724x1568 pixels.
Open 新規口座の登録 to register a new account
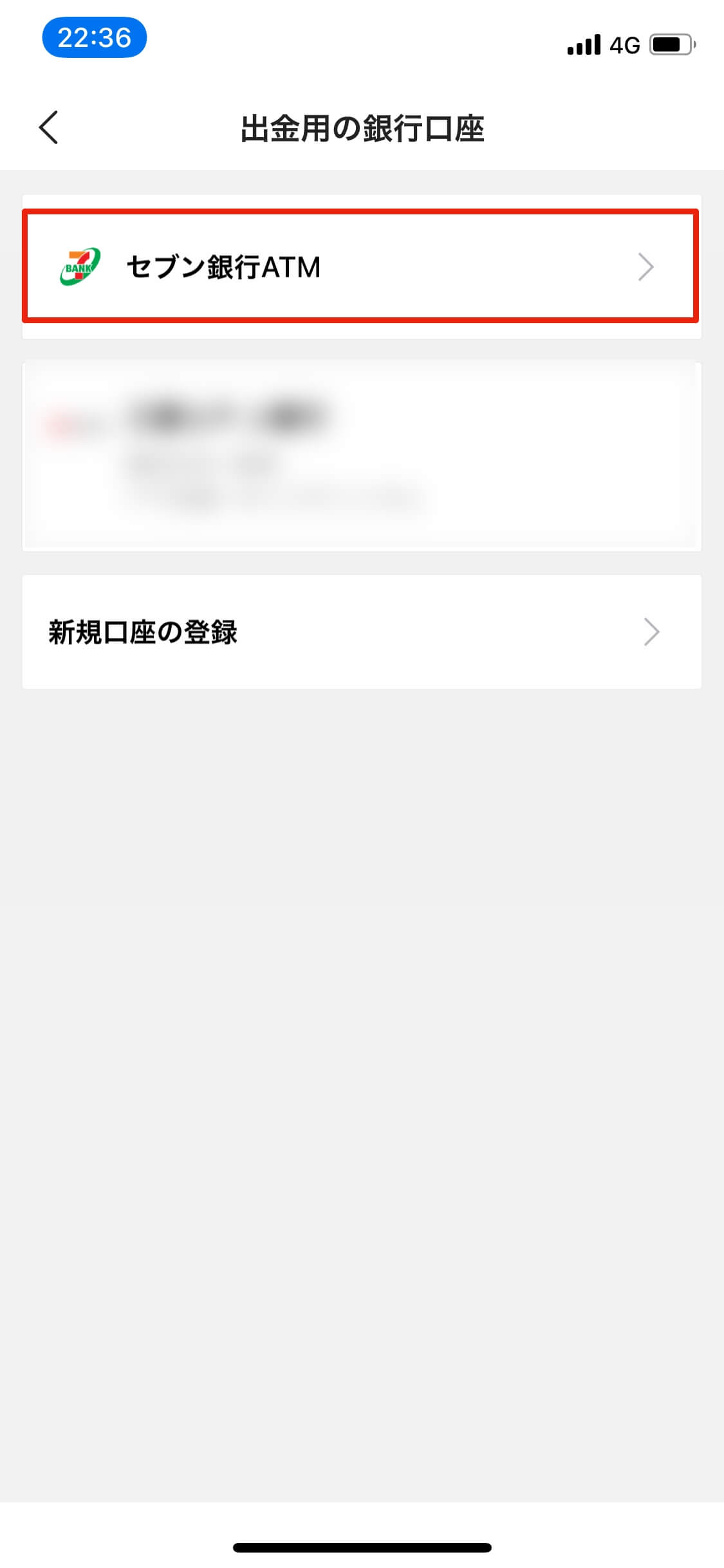point(361,631)
